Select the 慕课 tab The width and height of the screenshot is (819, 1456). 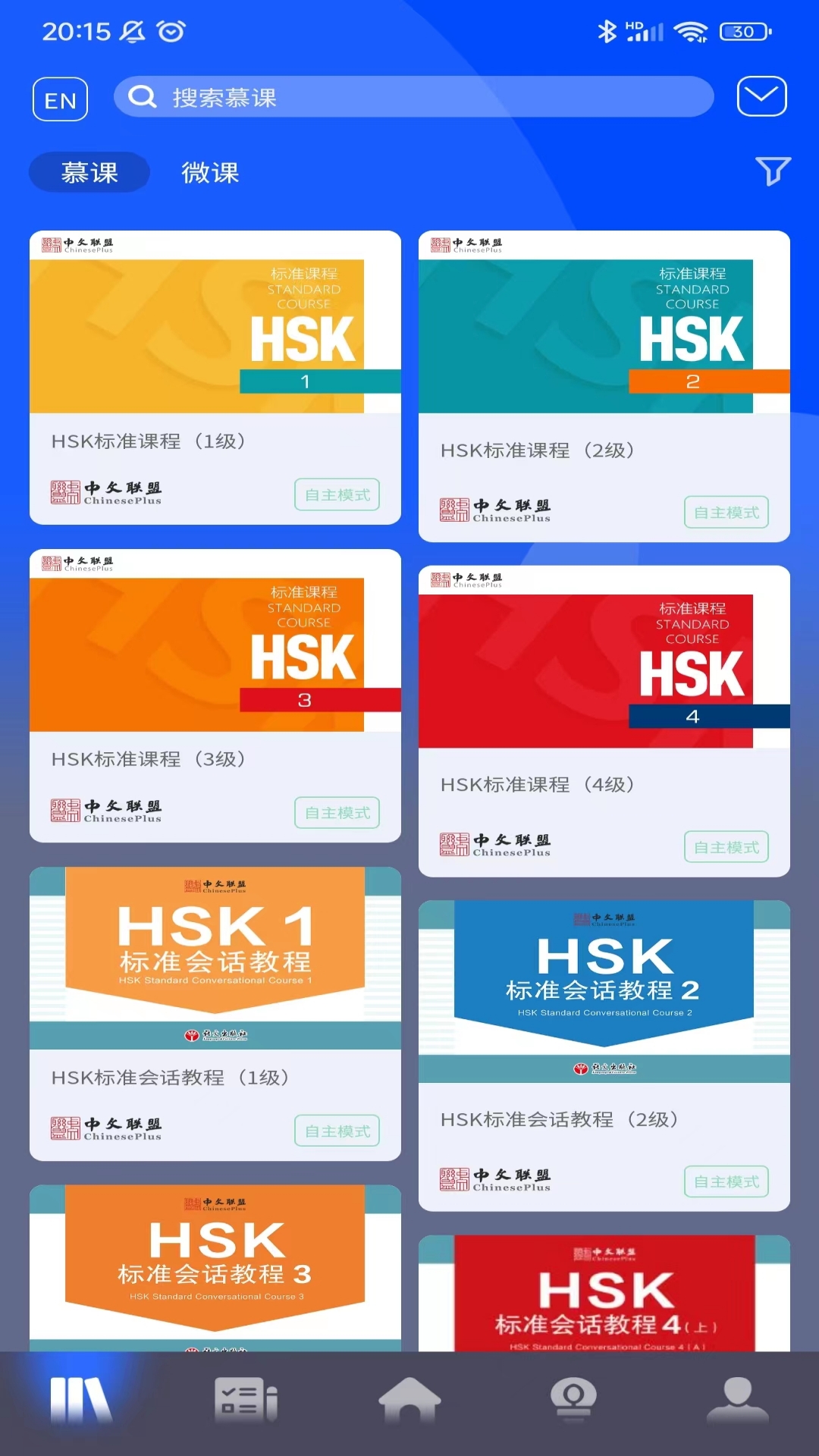pyautogui.click(x=89, y=172)
